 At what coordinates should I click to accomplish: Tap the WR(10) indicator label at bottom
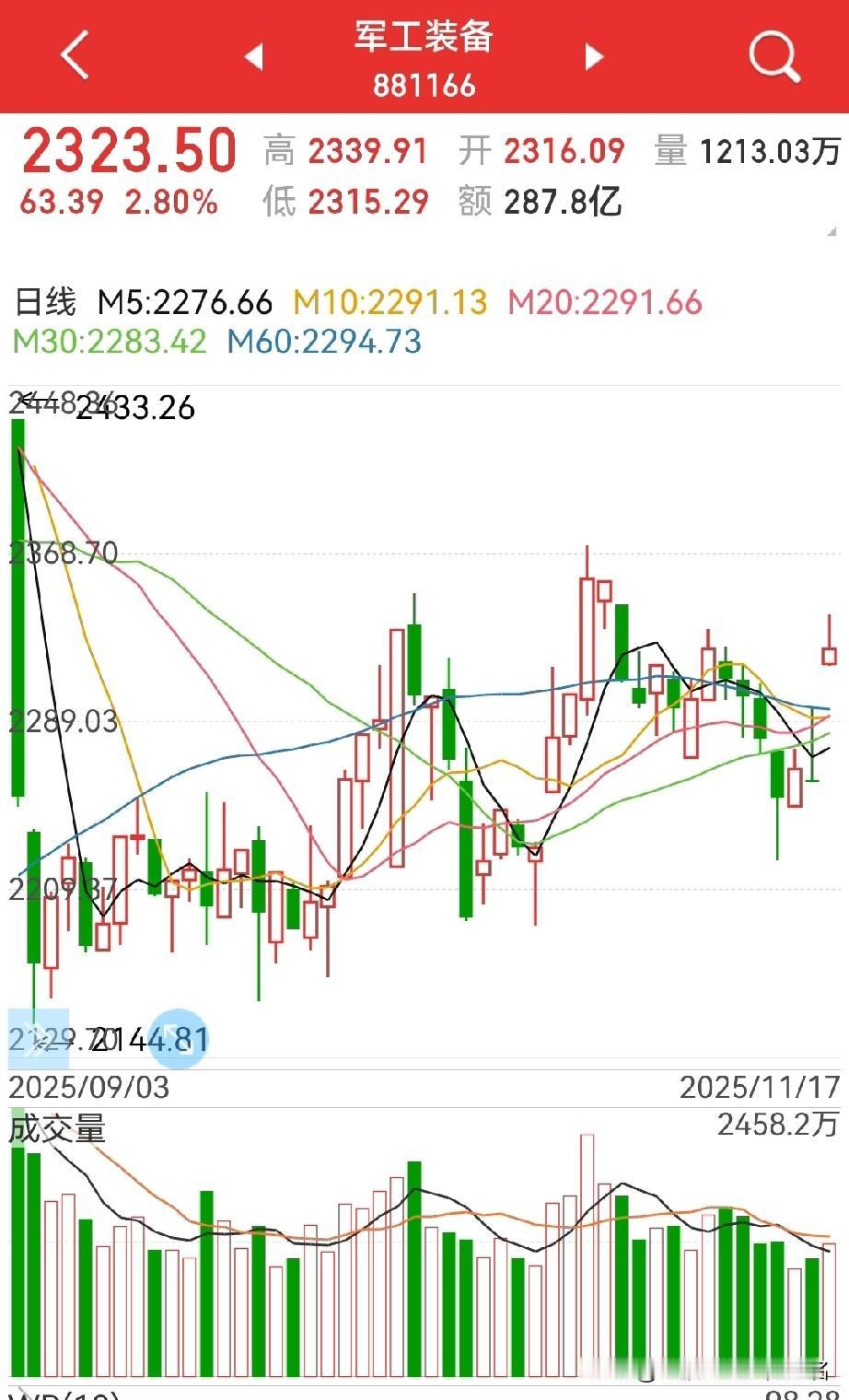(x=60, y=1394)
